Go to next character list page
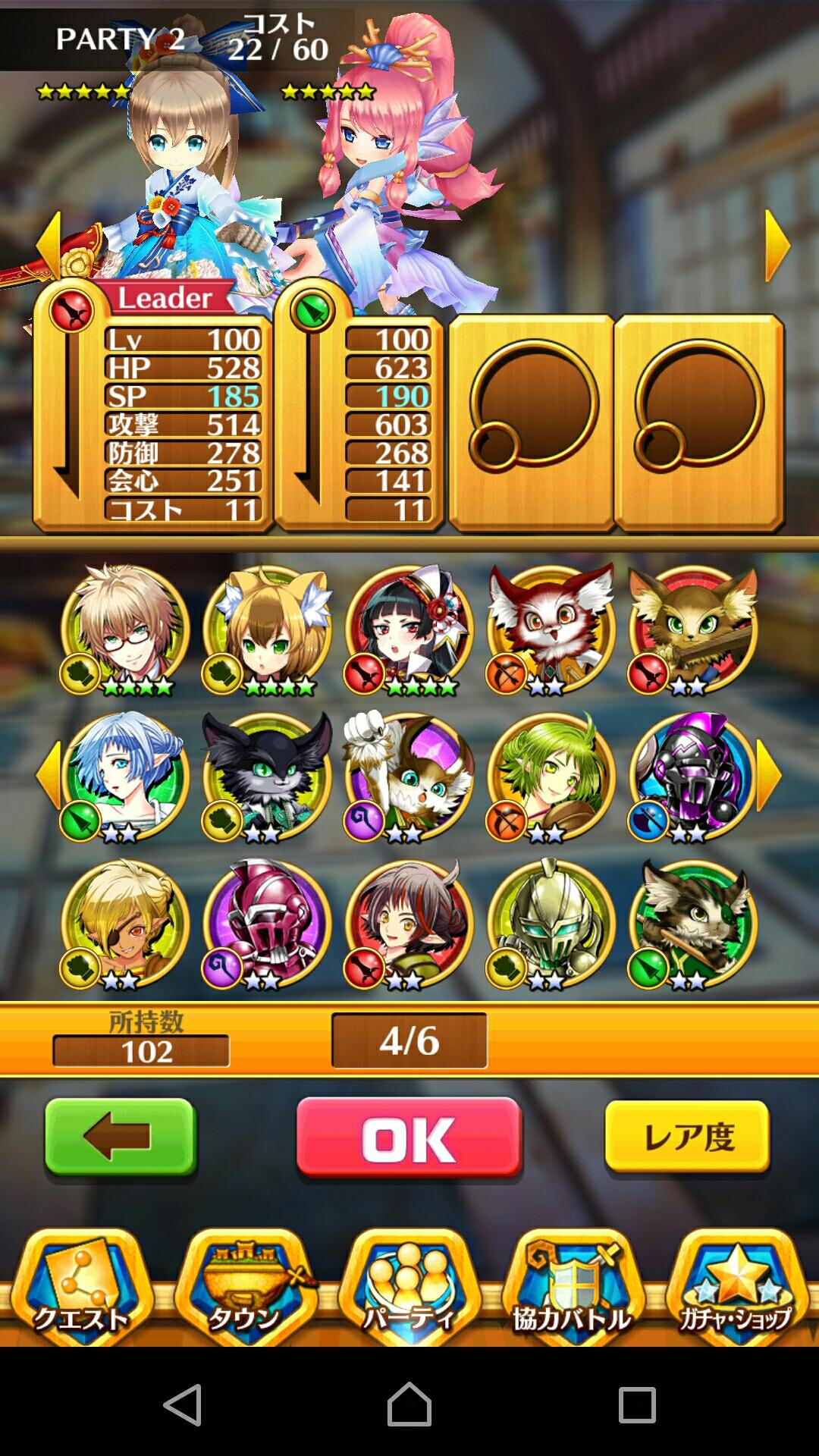The height and width of the screenshot is (1456, 819). (x=769, y=776)
